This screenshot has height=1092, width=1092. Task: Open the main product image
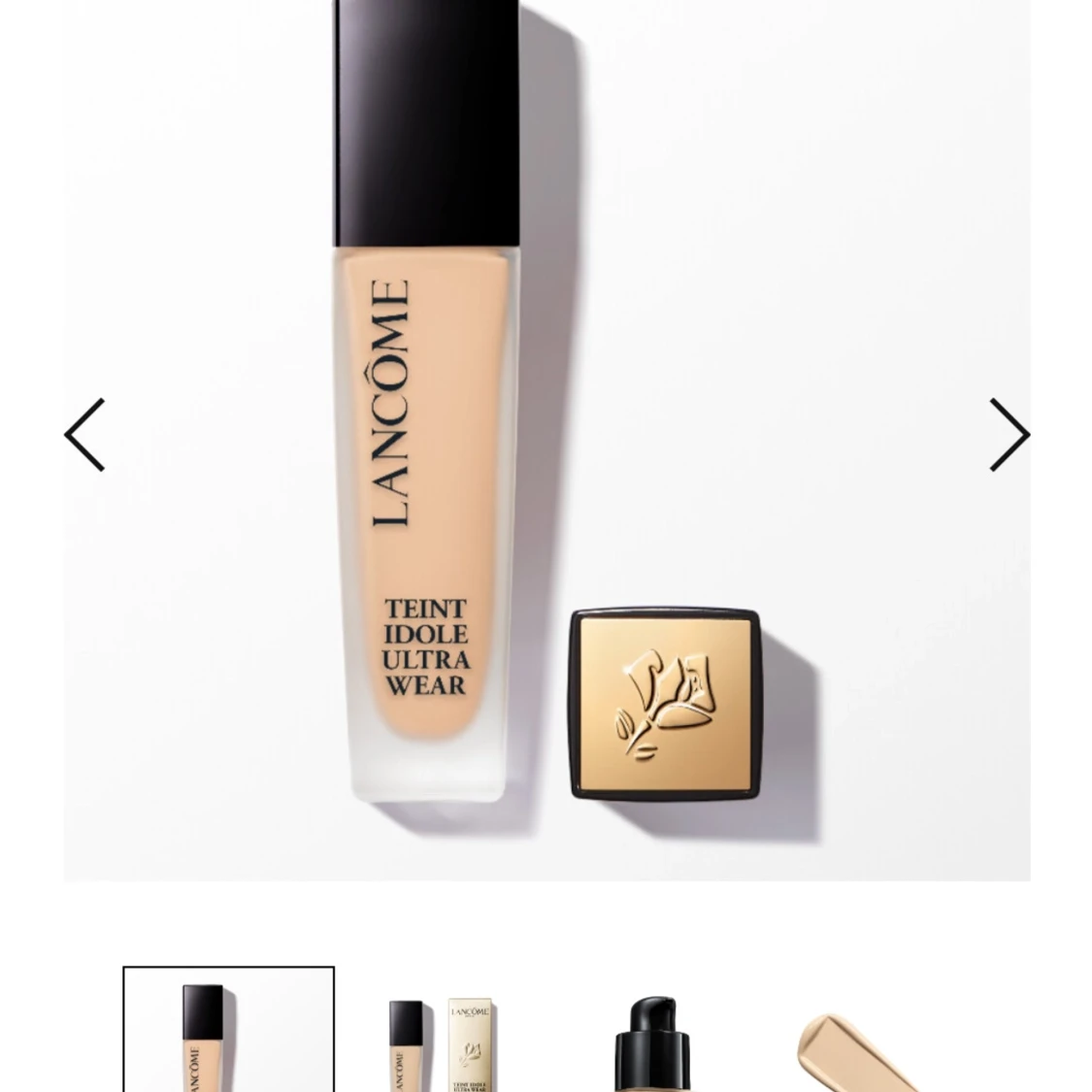coord(546,437)
